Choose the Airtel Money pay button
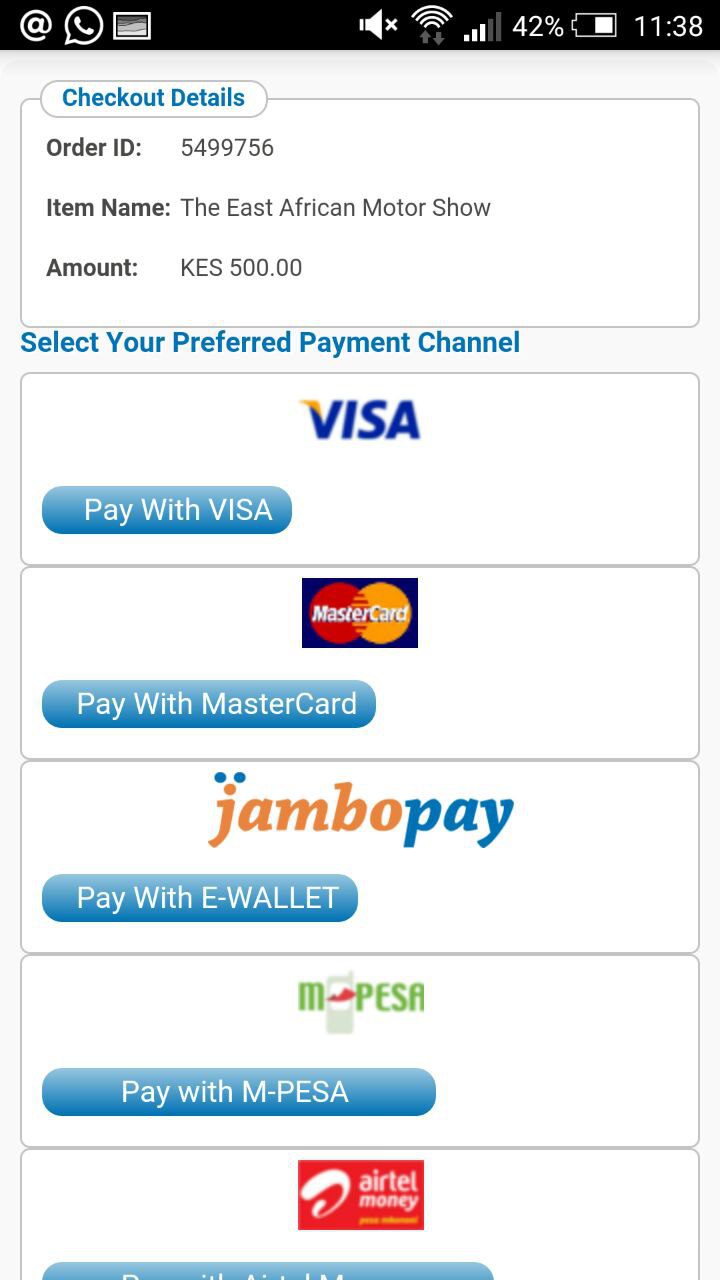The height and width of the screenshot is (1280, 720). (268, 1271)
